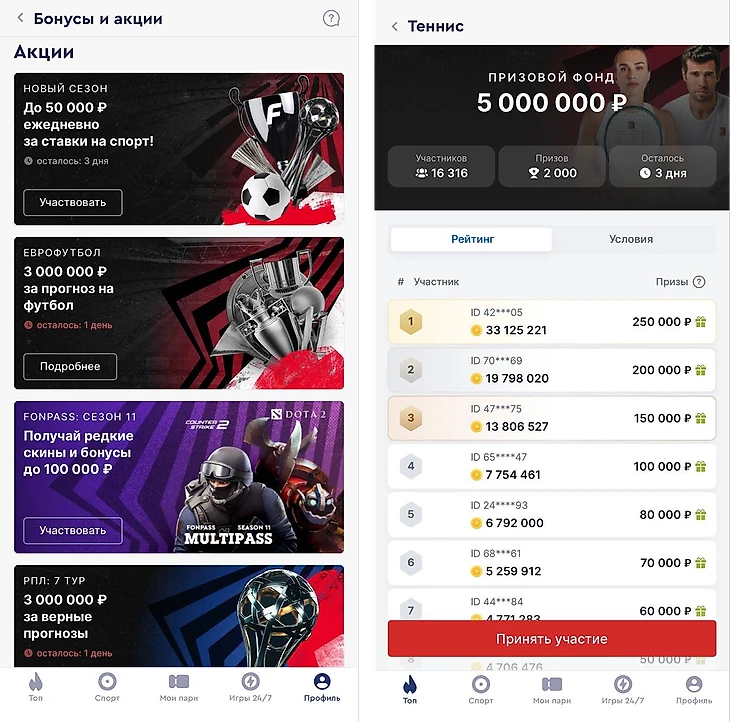Select the Рейтинг tab
This screenshot has height=722, width=730.
[x=471, y=239]
